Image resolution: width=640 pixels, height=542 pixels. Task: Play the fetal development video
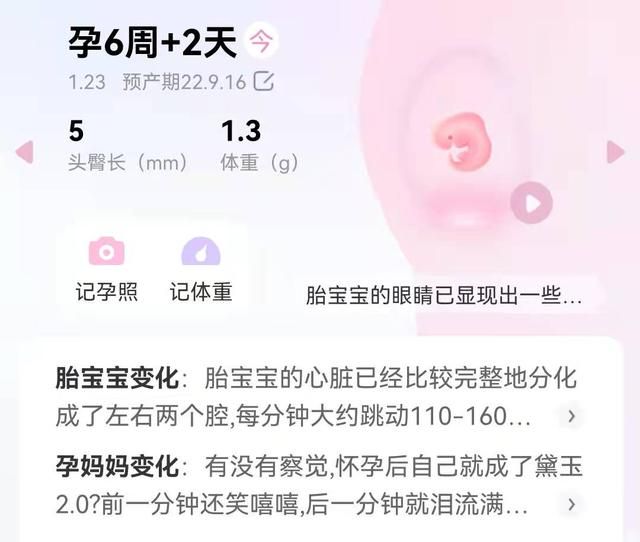[531, 204]
